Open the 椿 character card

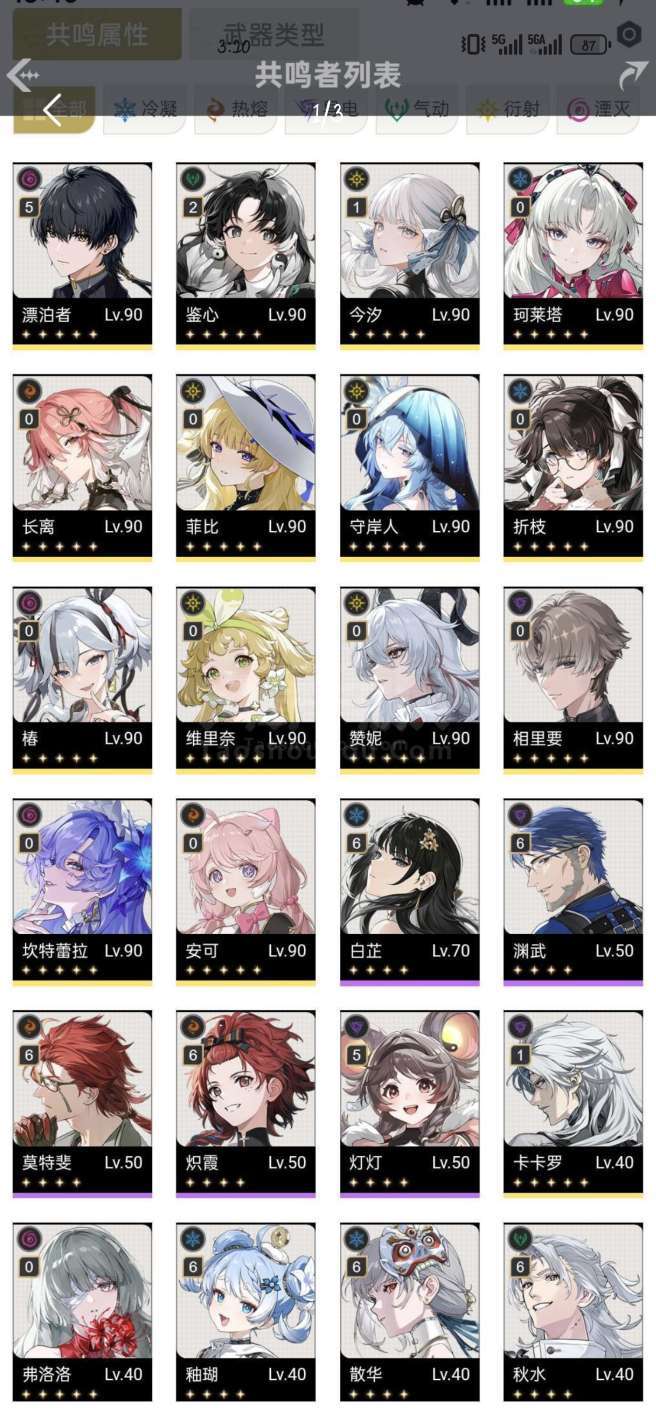coord(82,680)
